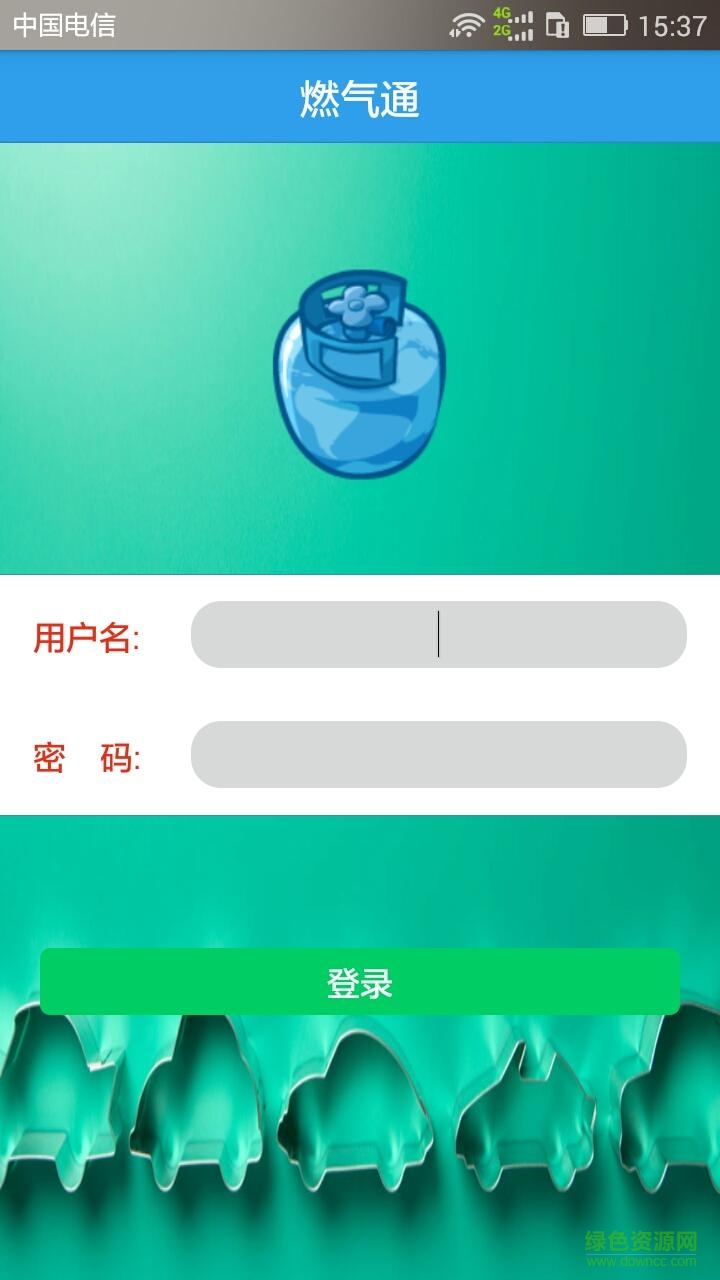
Task: Click the text cursor in username box
Action: [x=440, y=634]
